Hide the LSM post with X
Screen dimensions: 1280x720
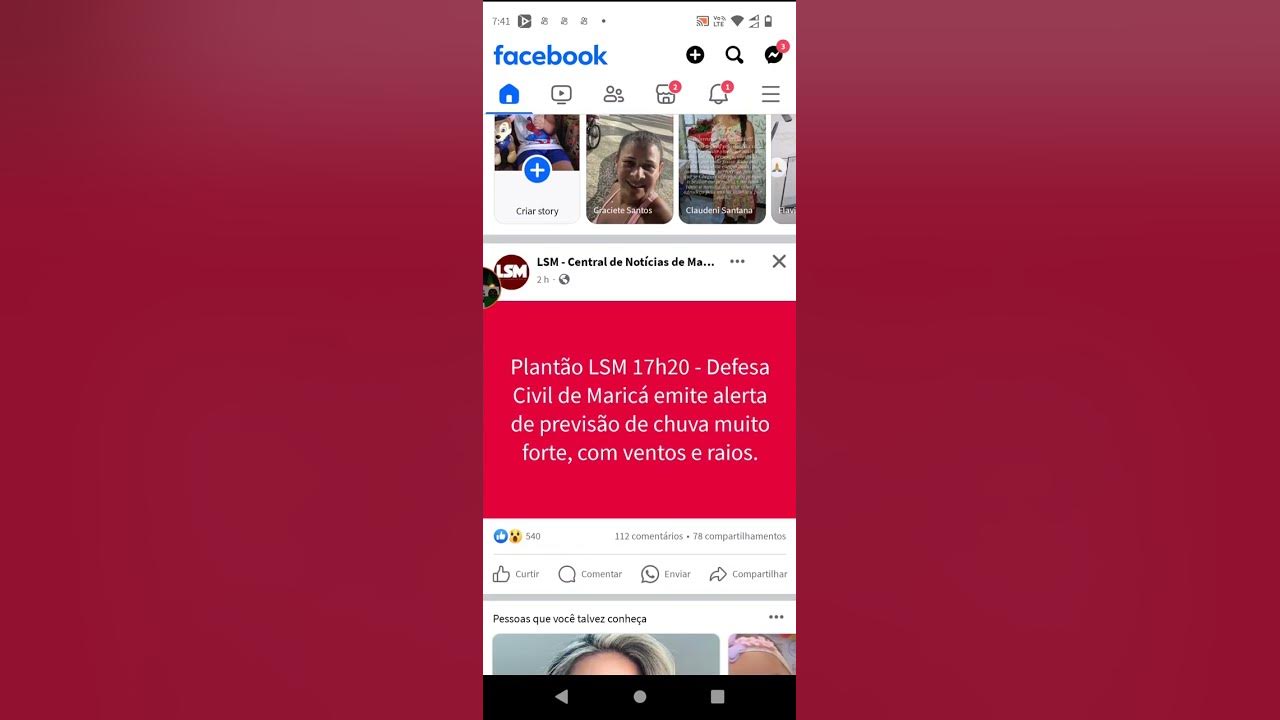[x=779, y=261]
